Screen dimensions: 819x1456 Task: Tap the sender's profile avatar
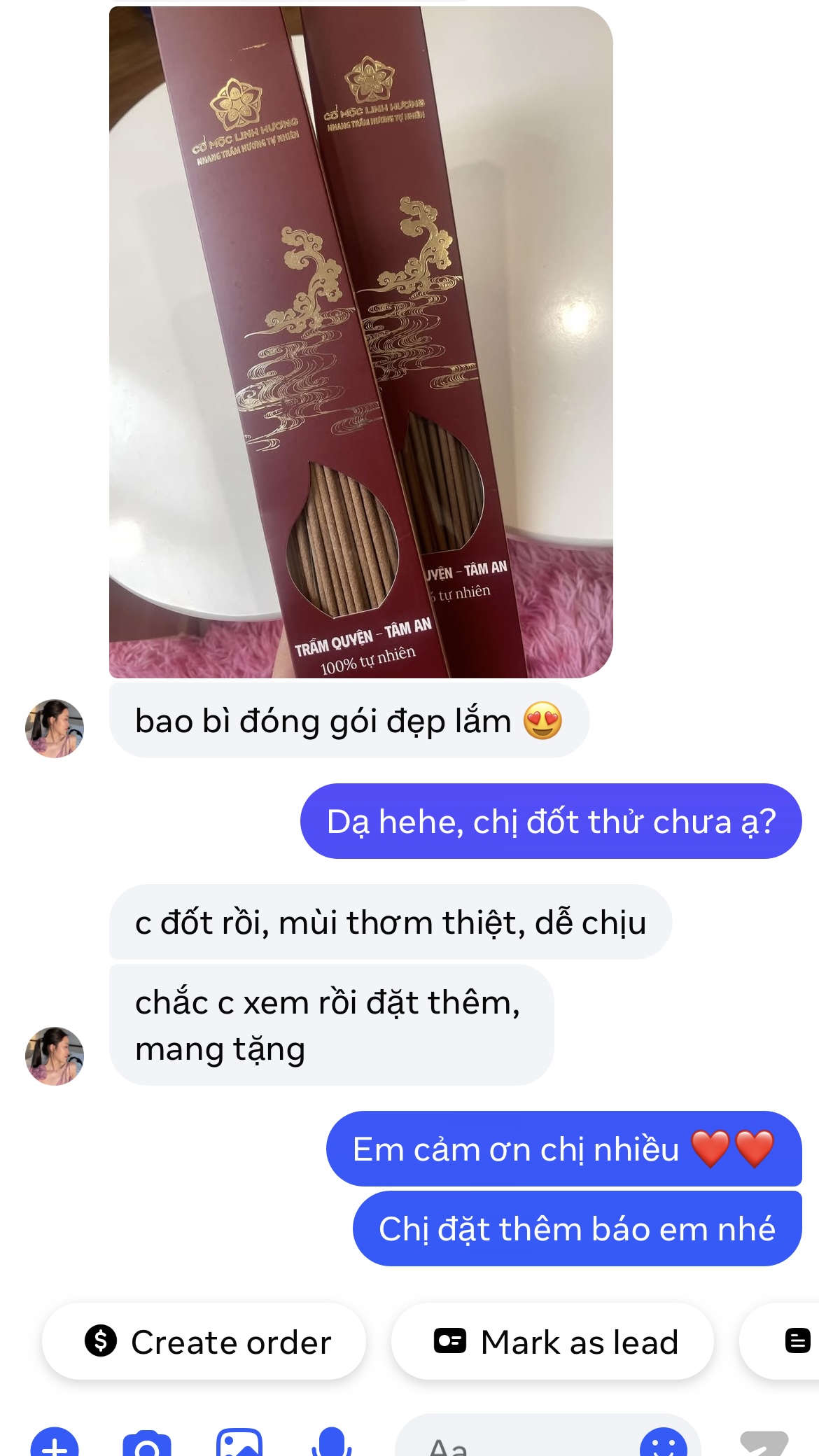pos(55,1056)
